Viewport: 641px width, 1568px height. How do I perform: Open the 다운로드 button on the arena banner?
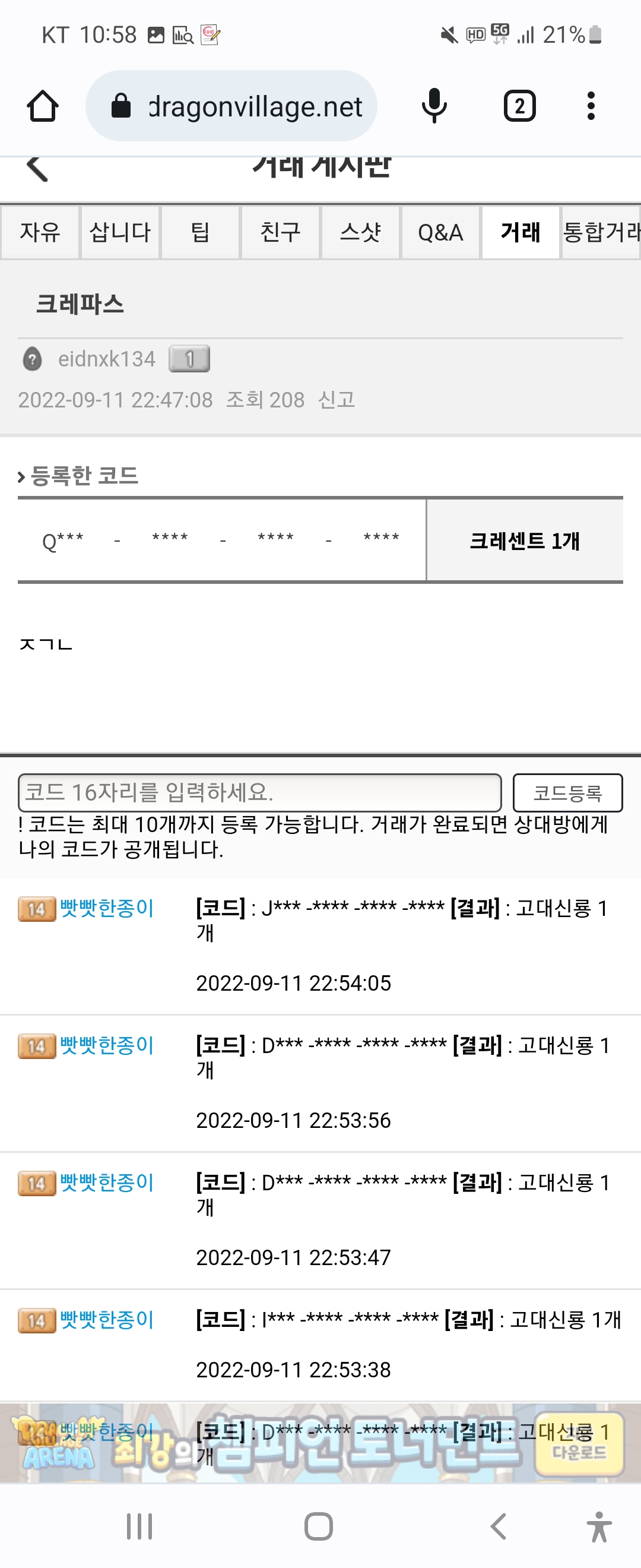pyautogui.click(x=579, y=1451)
